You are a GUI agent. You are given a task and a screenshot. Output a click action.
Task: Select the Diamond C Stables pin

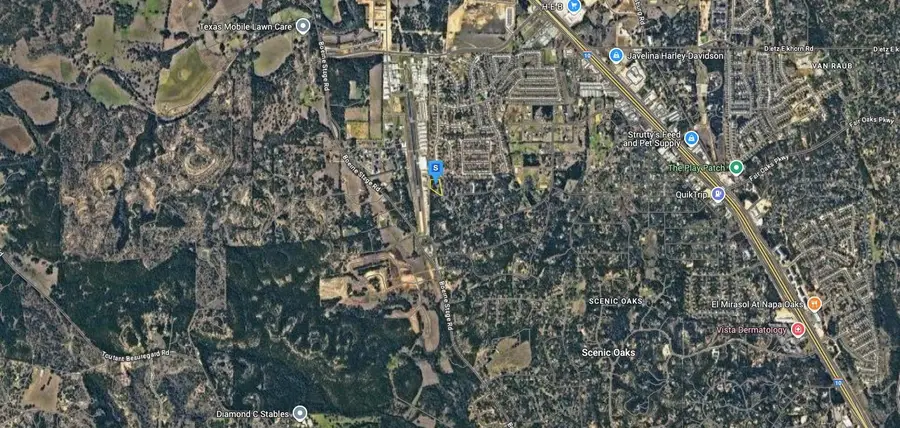coord(299,412)
